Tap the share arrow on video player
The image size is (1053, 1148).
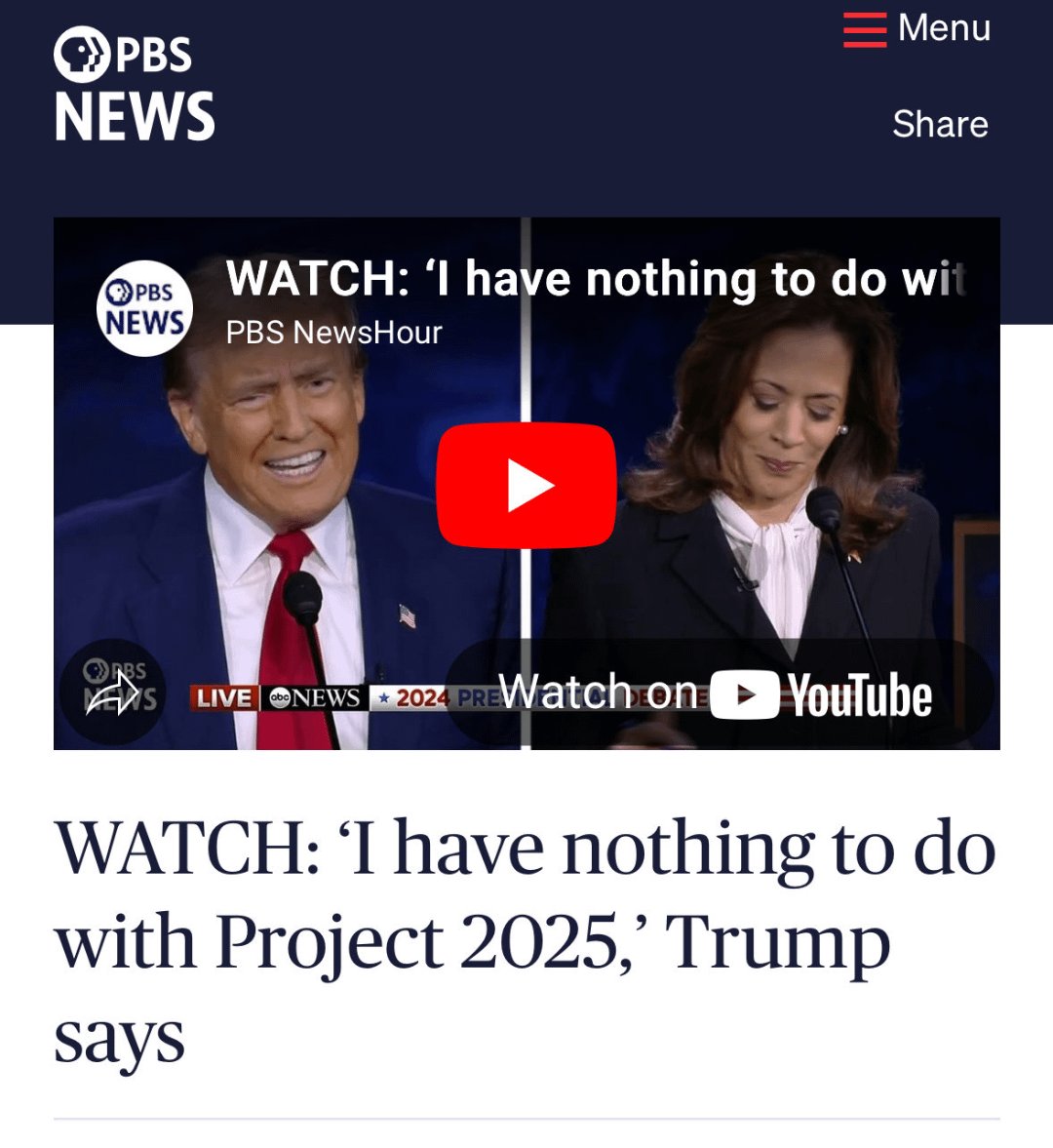point(112,693)
